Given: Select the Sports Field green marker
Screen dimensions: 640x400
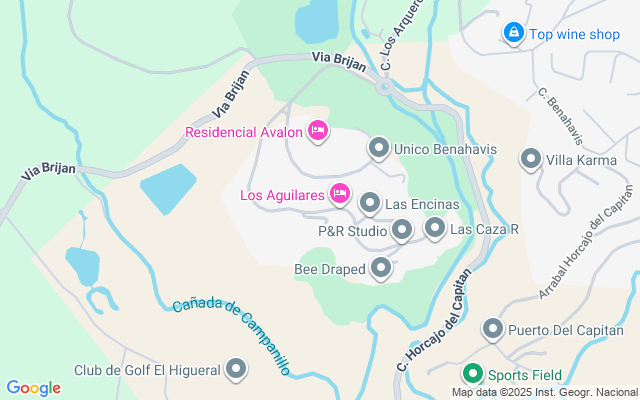Looking at the screenshot, I should 473,375.
